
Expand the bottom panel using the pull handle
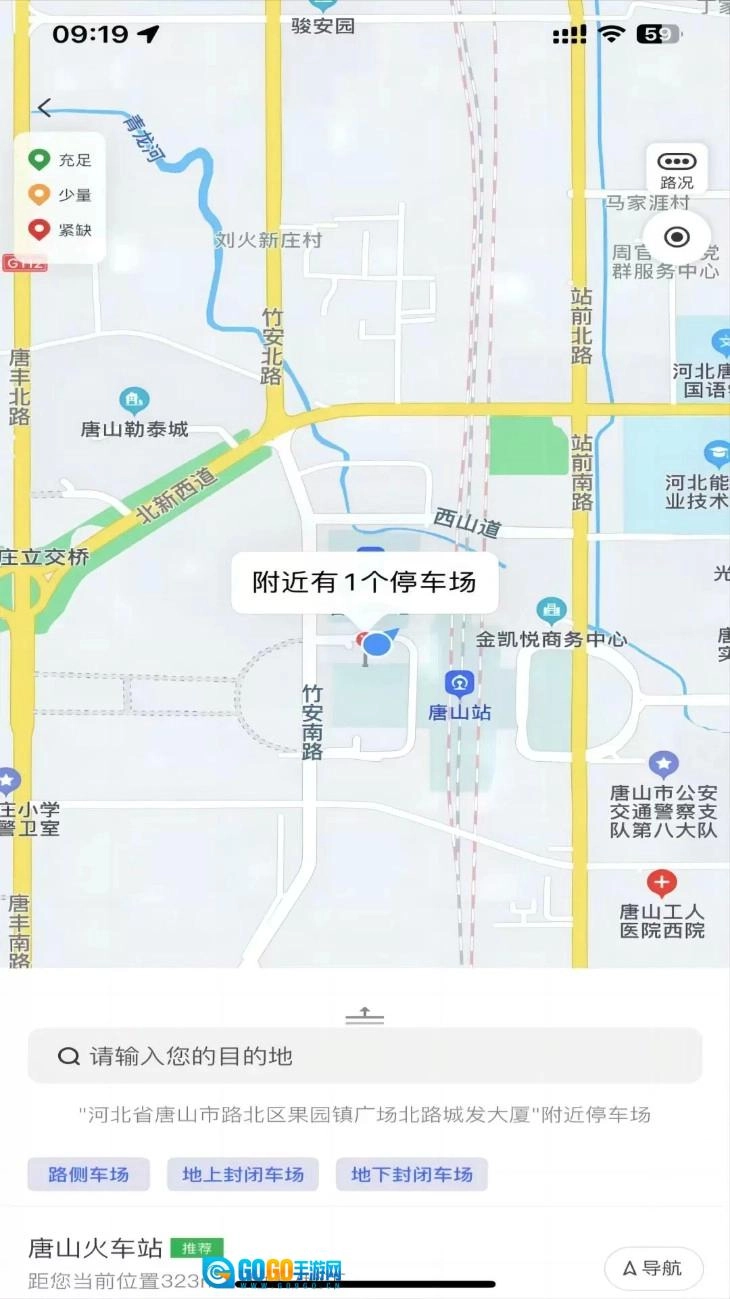[x=364, y=1015]
